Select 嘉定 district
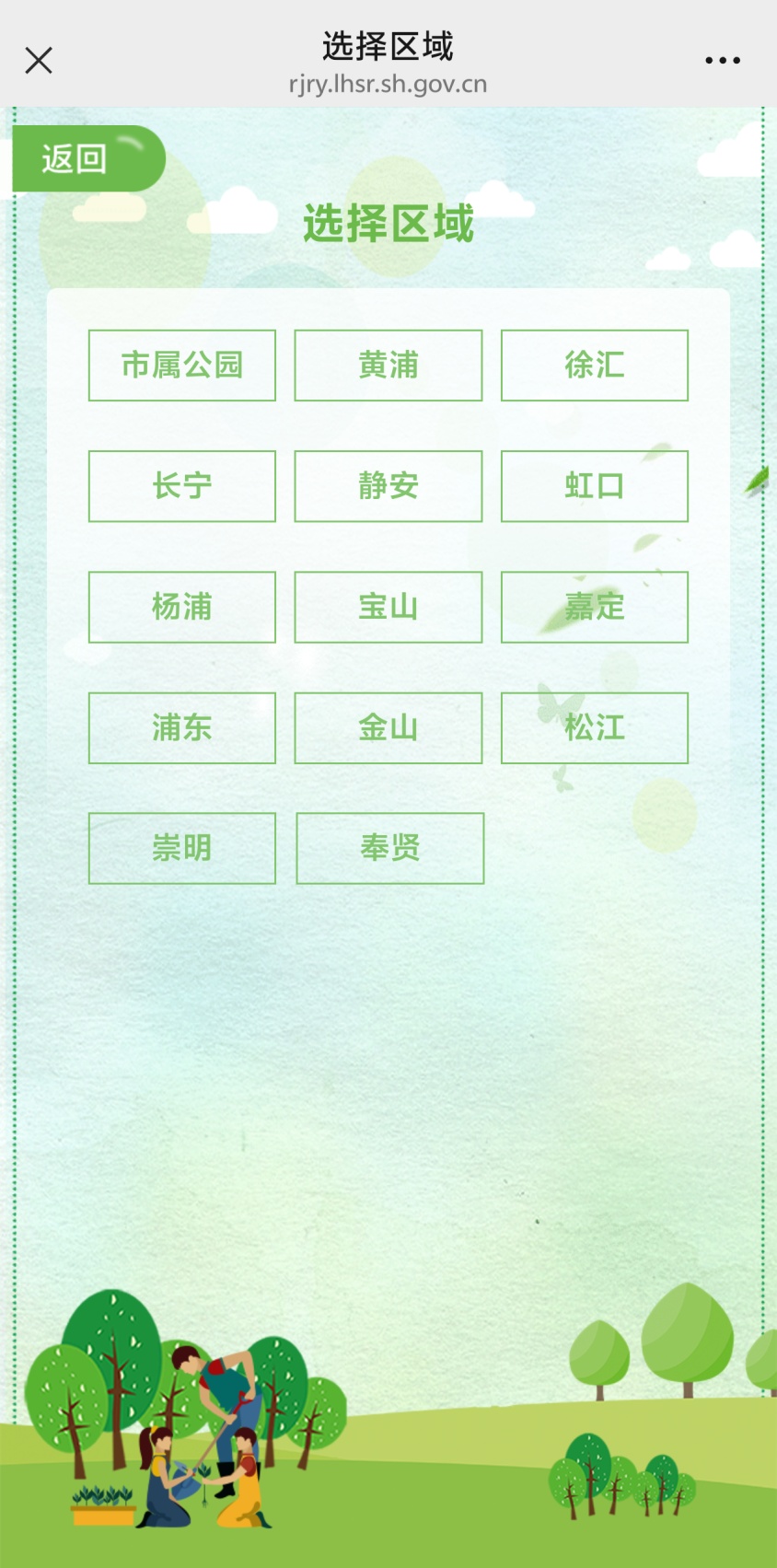 click(x=595, y=607)
